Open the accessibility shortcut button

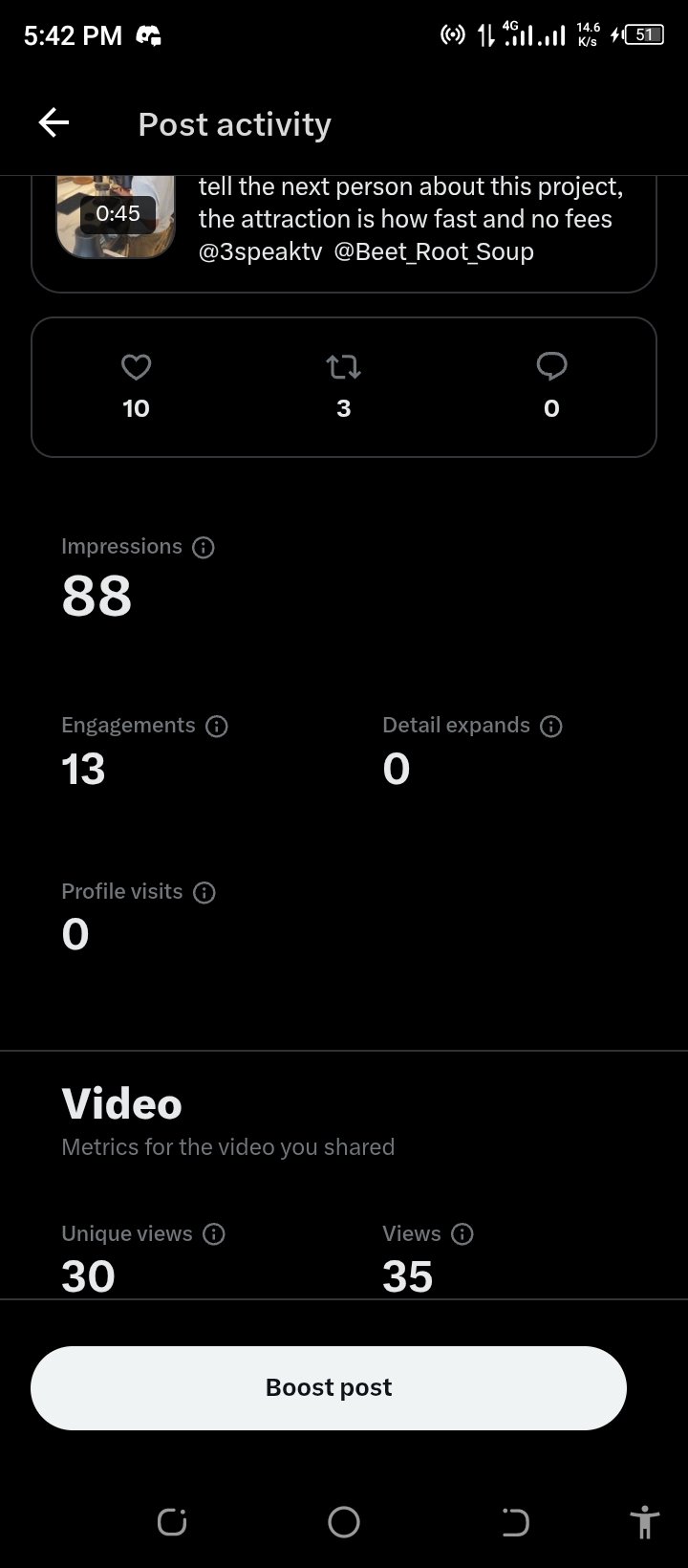click(645, 1521)
